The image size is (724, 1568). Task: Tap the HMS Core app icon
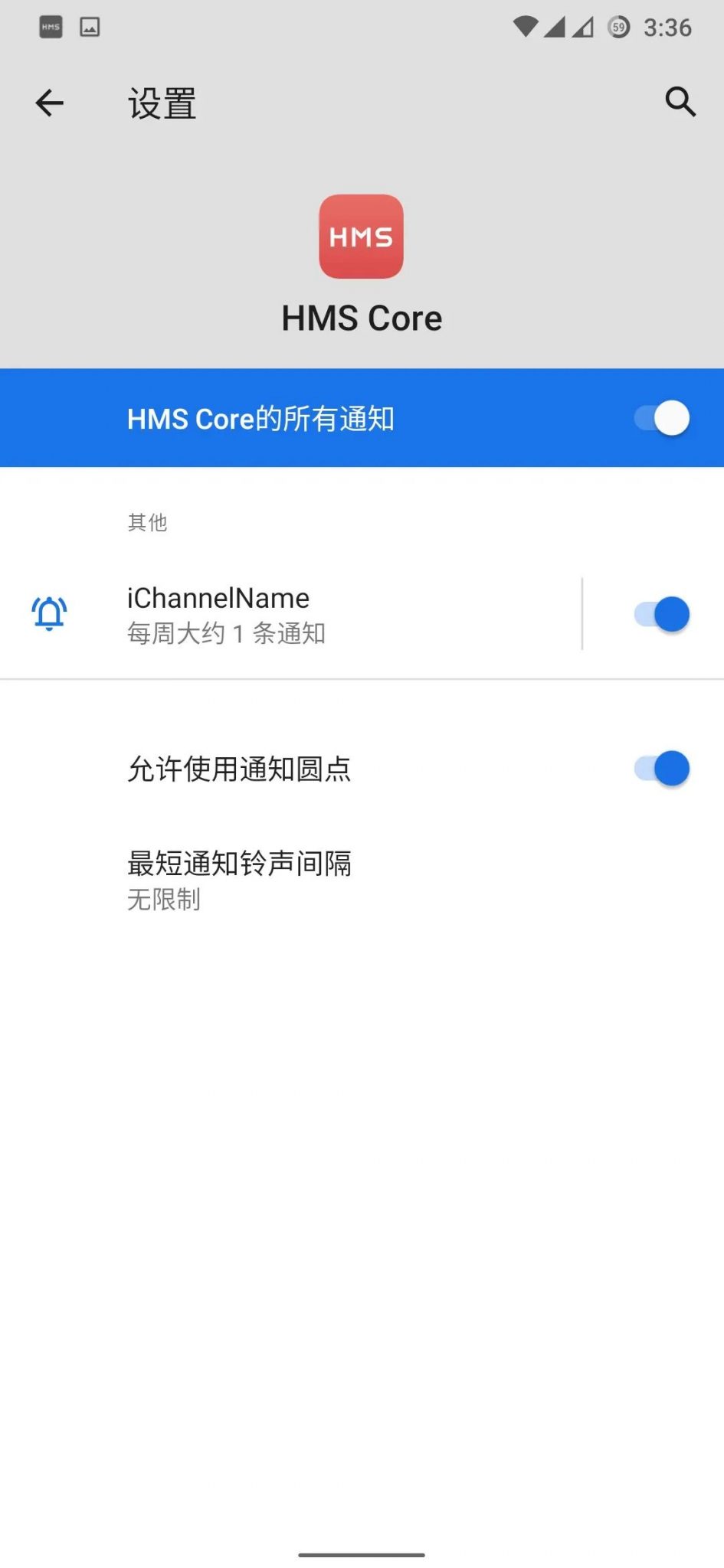point(360,237)
